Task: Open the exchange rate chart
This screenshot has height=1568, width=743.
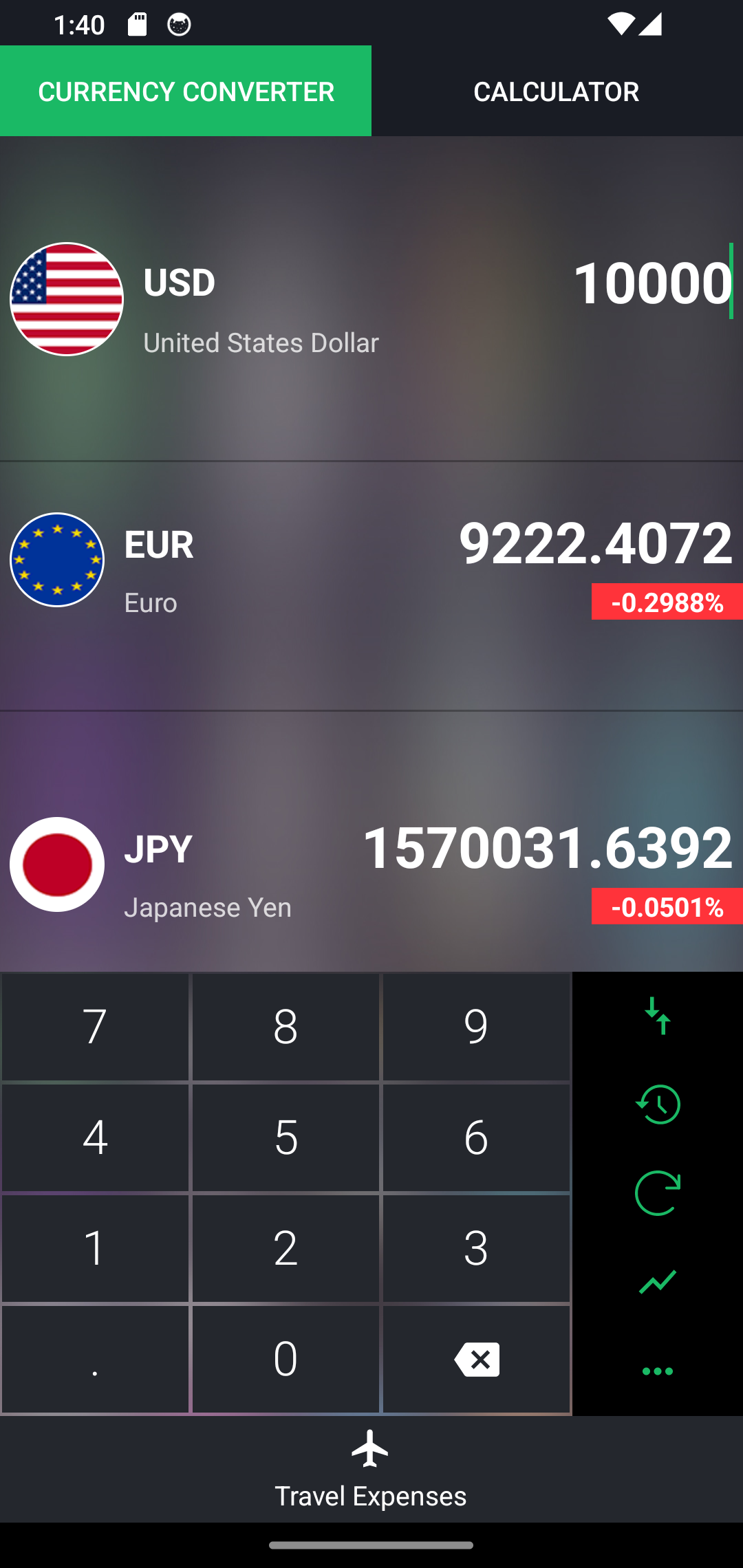Action: point(657,1281)
